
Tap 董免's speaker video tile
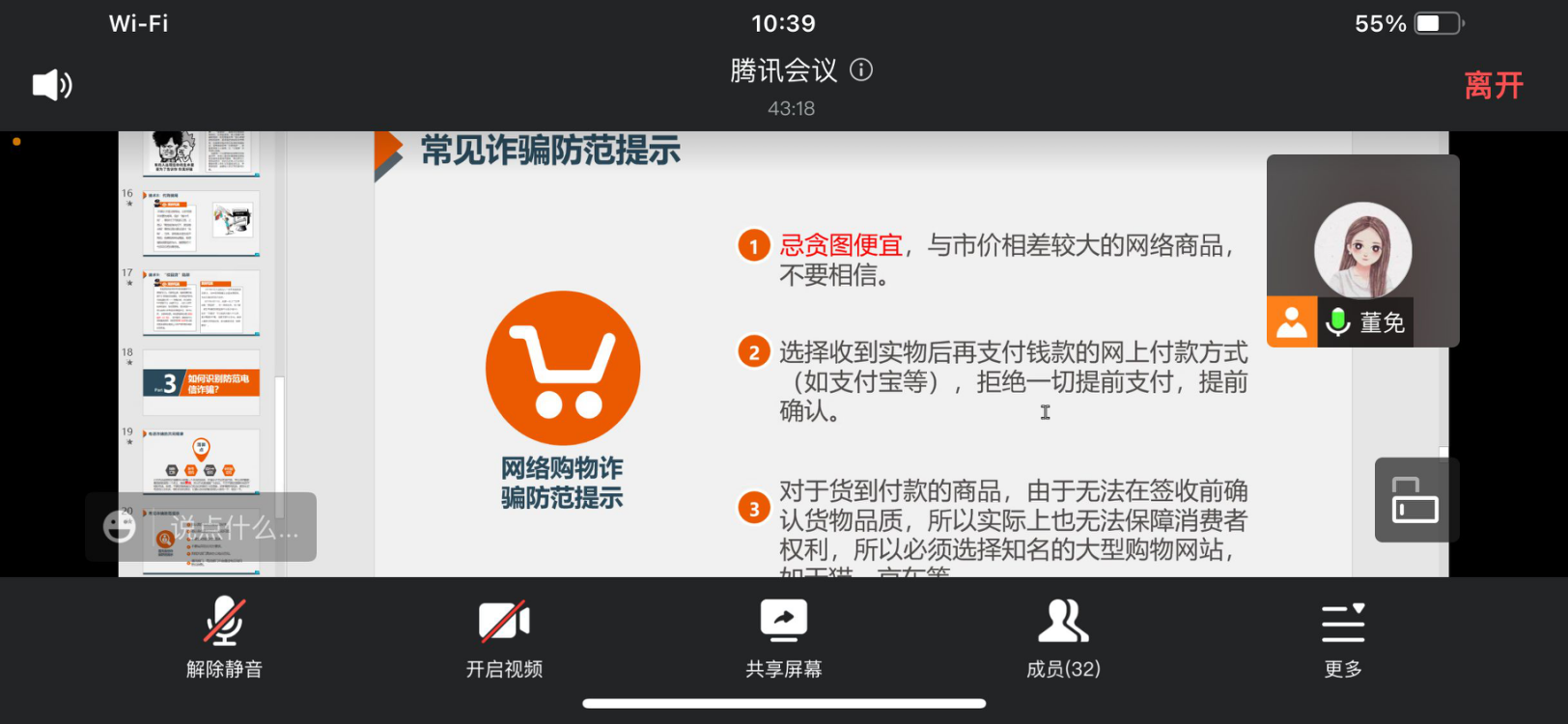(x=1362, y=250)
